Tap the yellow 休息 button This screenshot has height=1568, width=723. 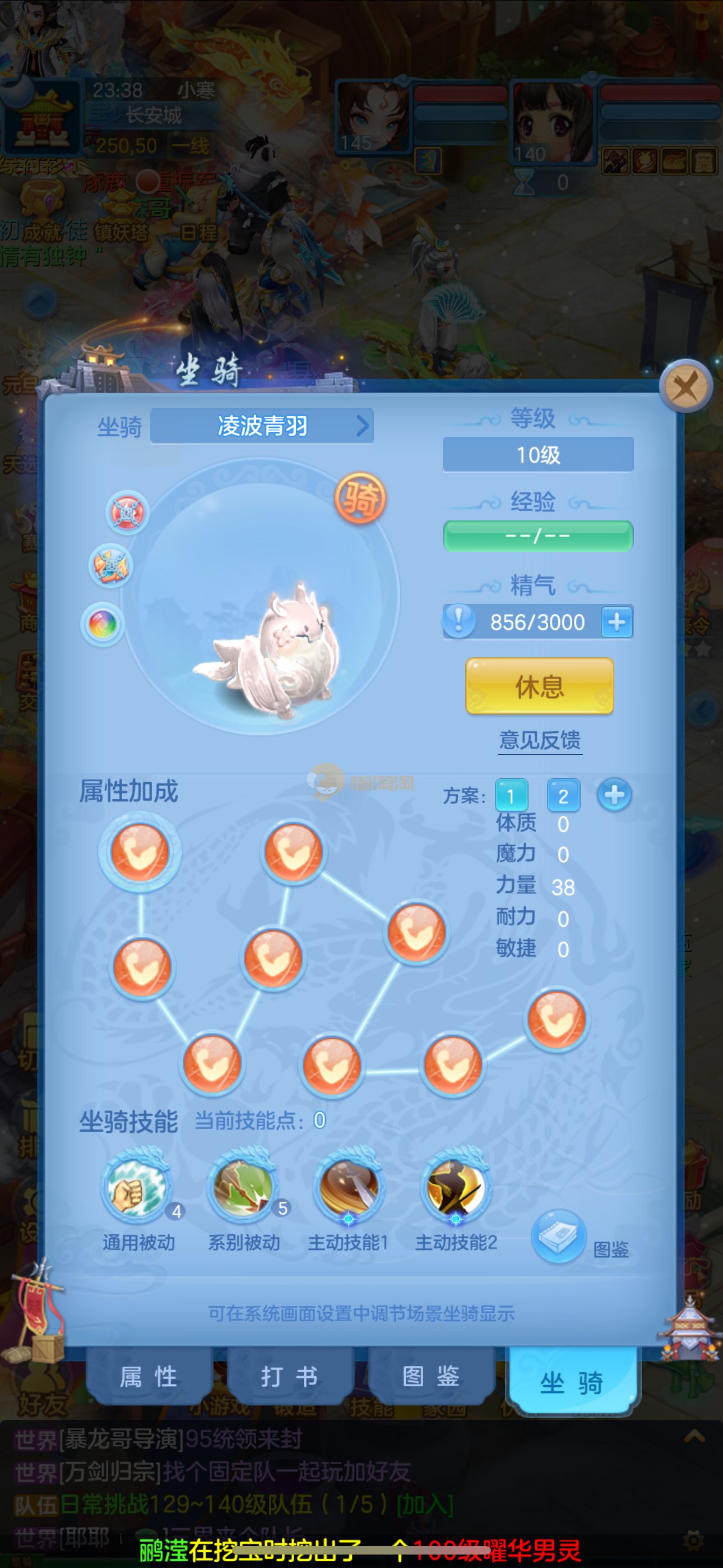[539, 686]
